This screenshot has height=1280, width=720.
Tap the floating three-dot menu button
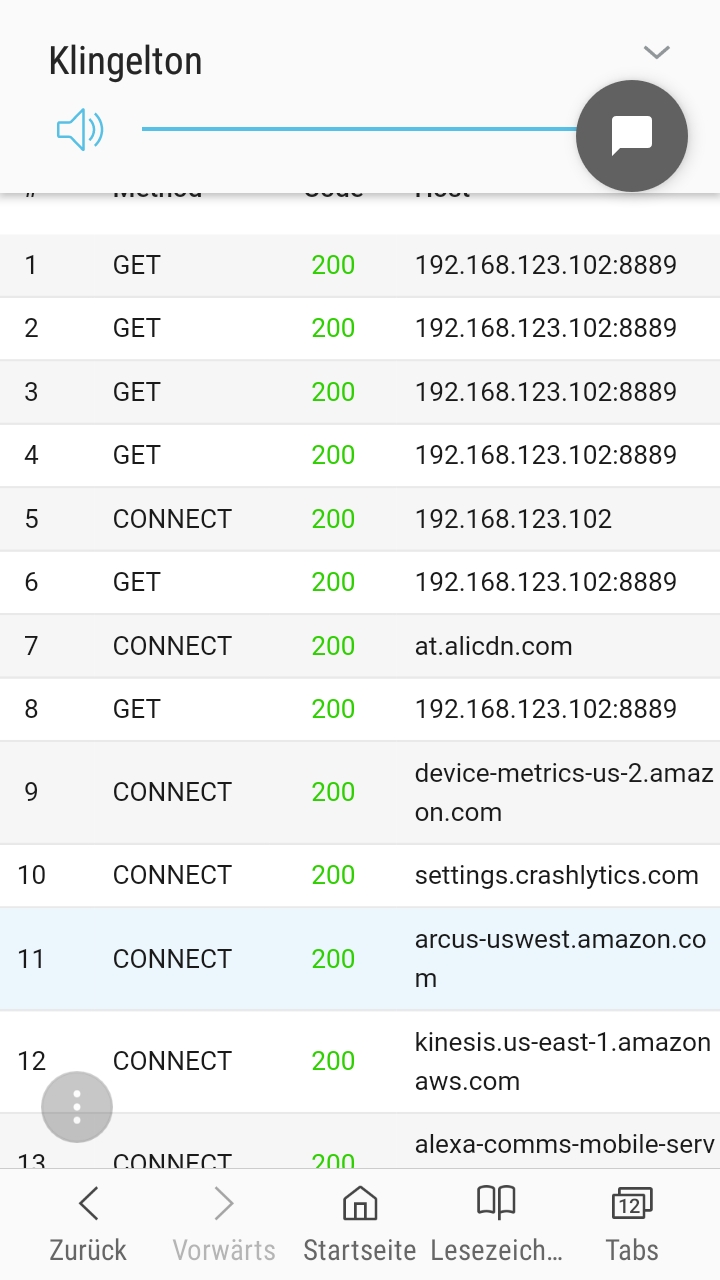77,1107
